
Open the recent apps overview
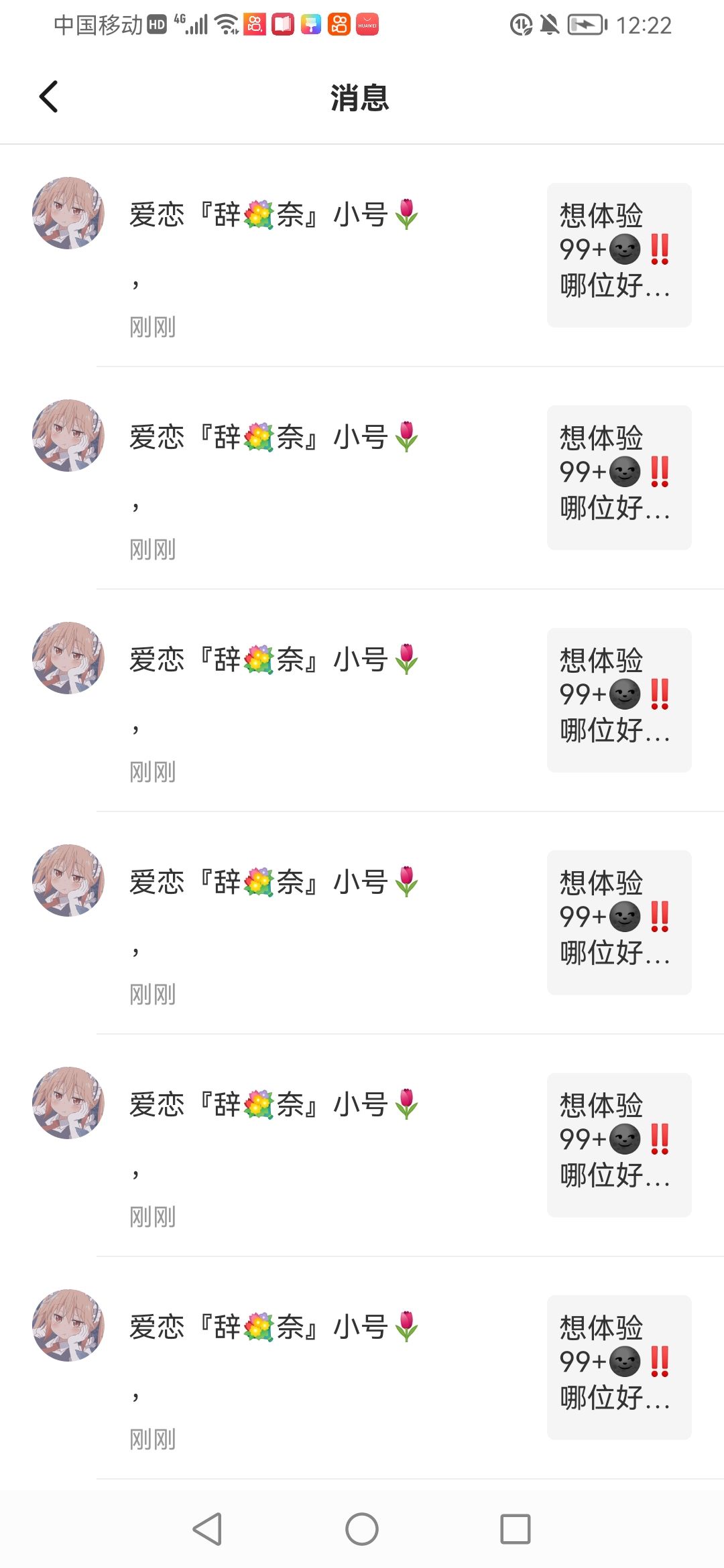[x=516, y=1529]
